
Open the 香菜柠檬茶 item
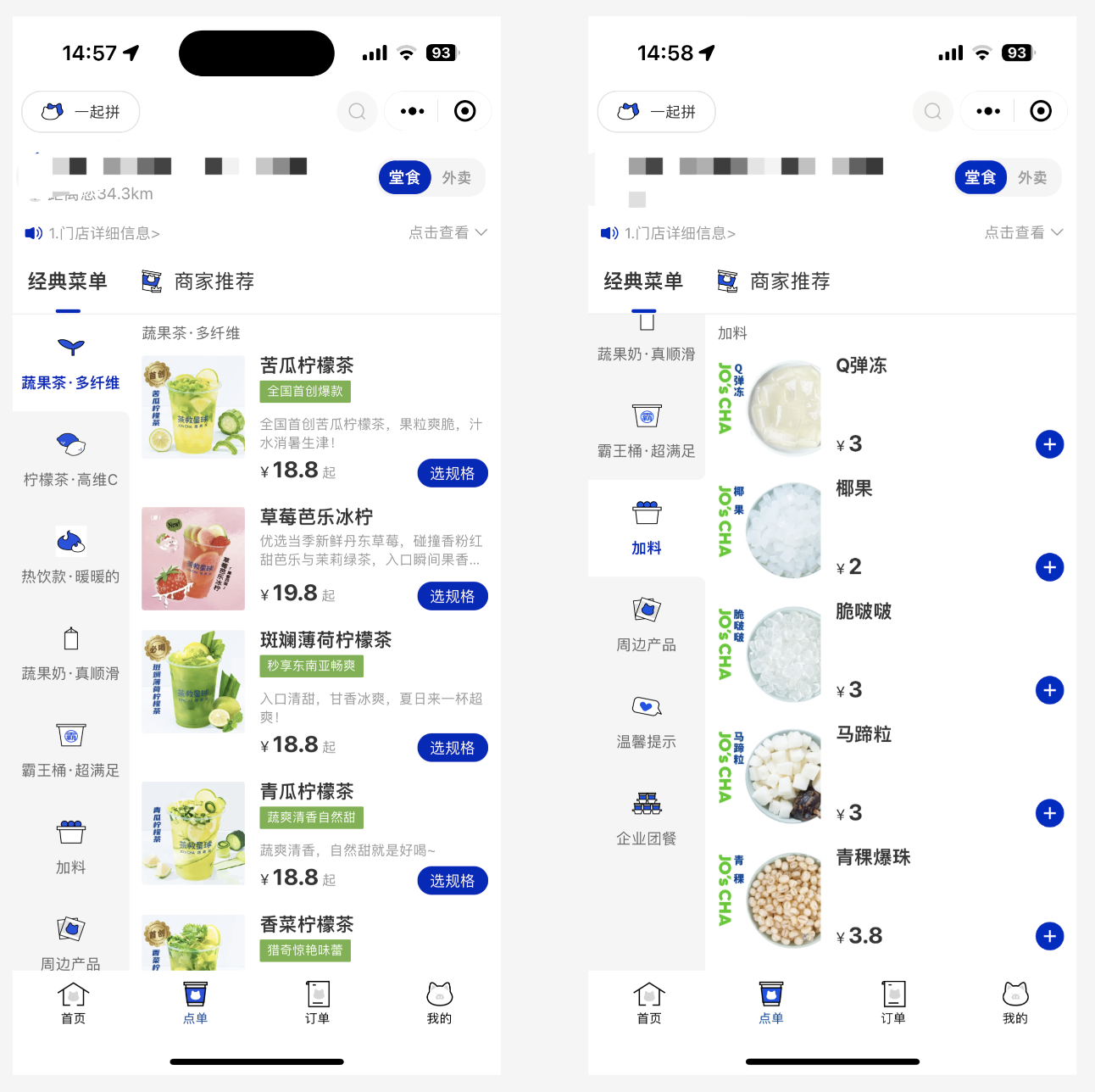coord(307,925)
